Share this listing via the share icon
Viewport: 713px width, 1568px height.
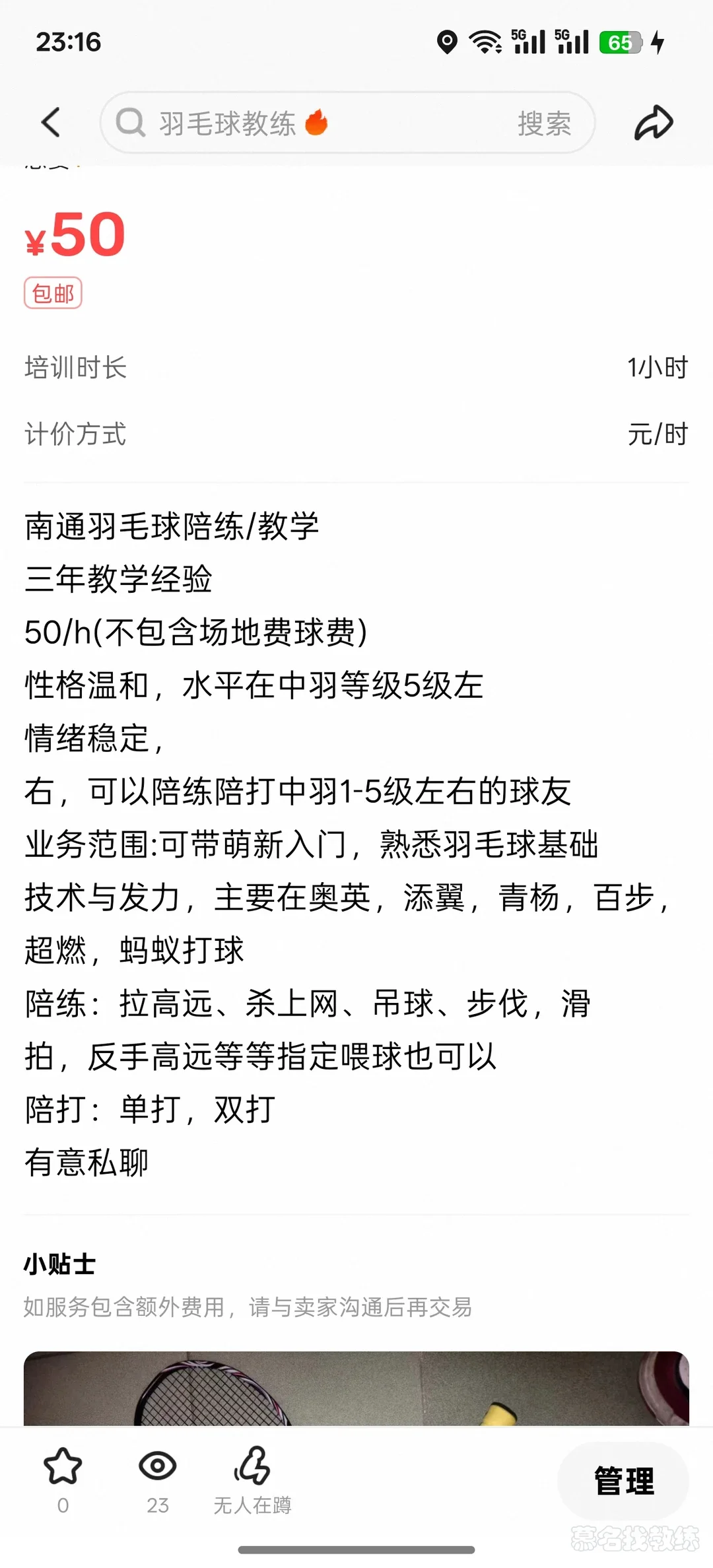click(653, 123)
